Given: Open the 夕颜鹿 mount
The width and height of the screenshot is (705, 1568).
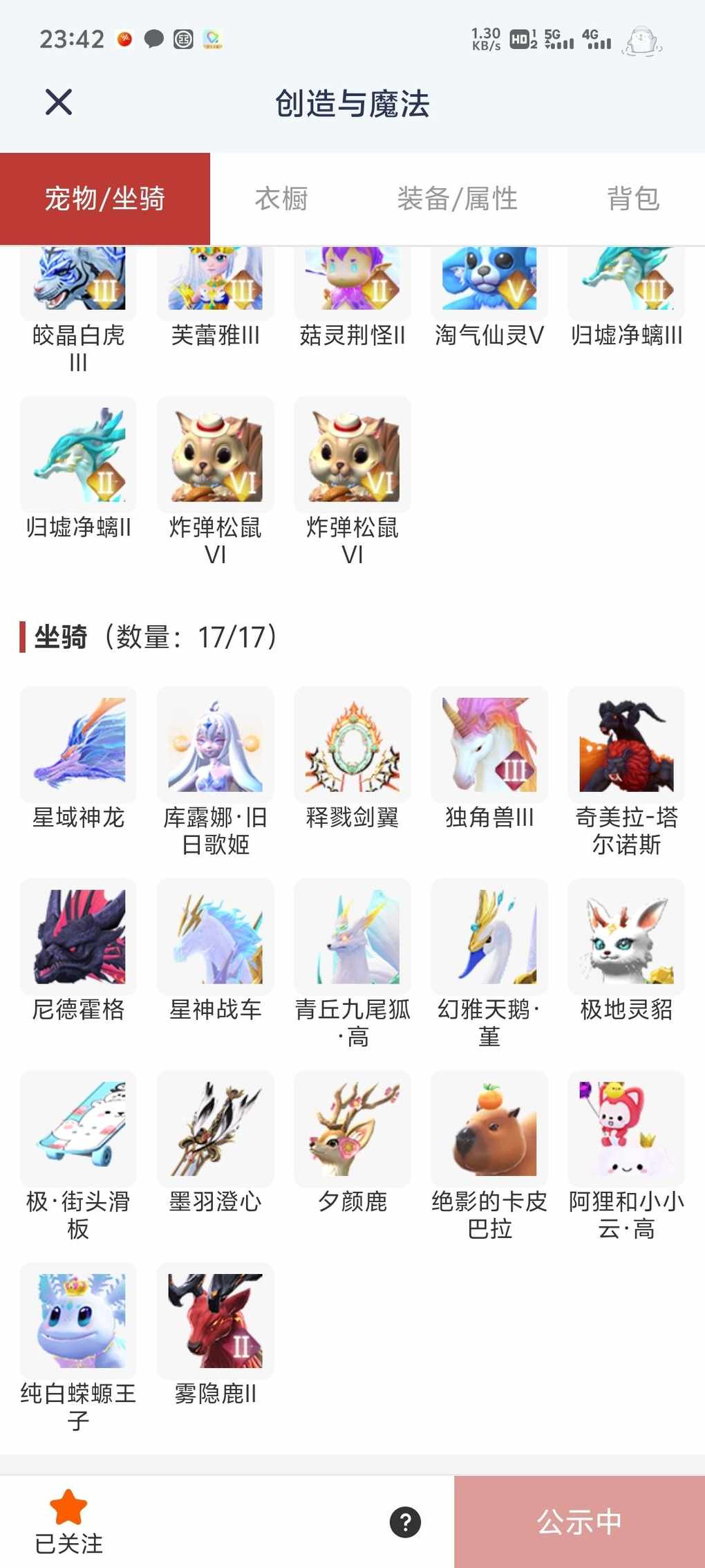Looking at the screenshot, I should [x=352, y=1130].
